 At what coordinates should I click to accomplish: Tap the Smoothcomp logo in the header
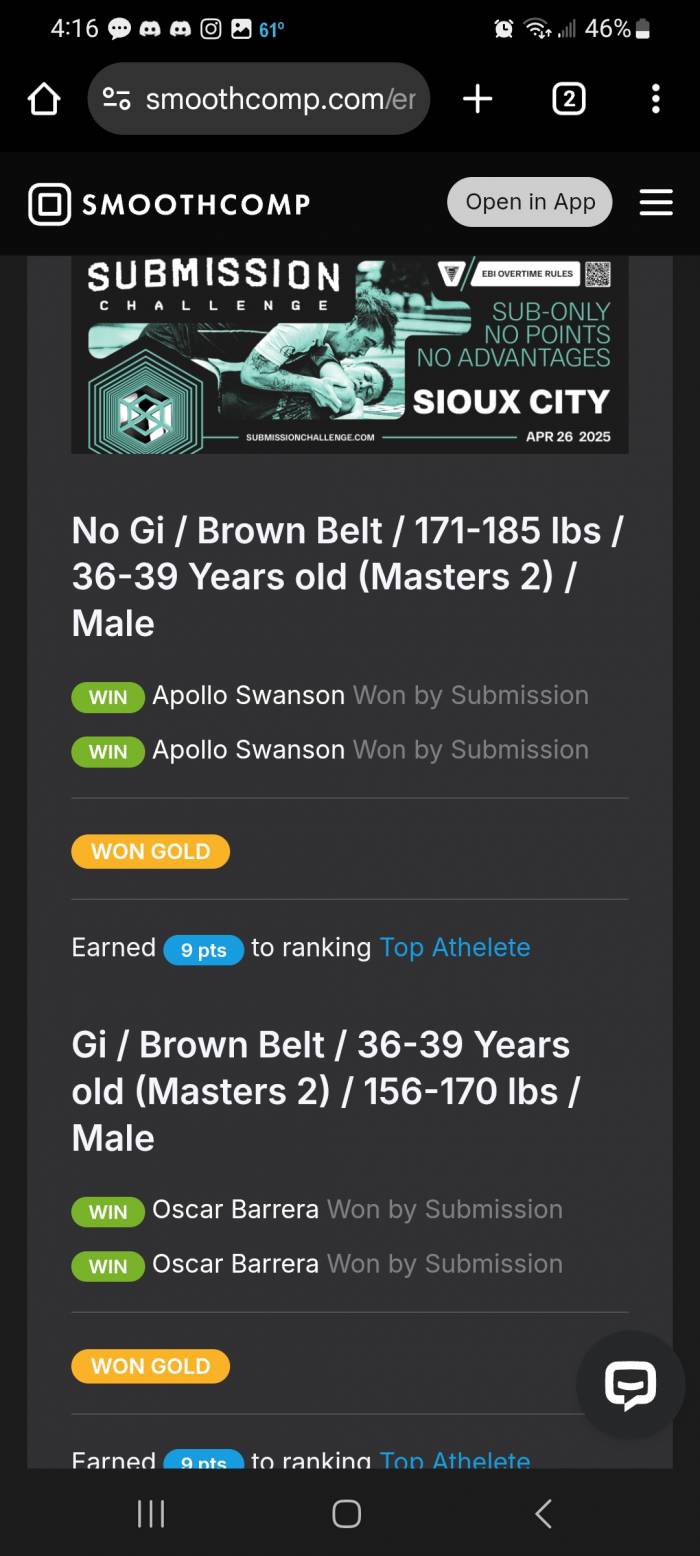point(170,204)
